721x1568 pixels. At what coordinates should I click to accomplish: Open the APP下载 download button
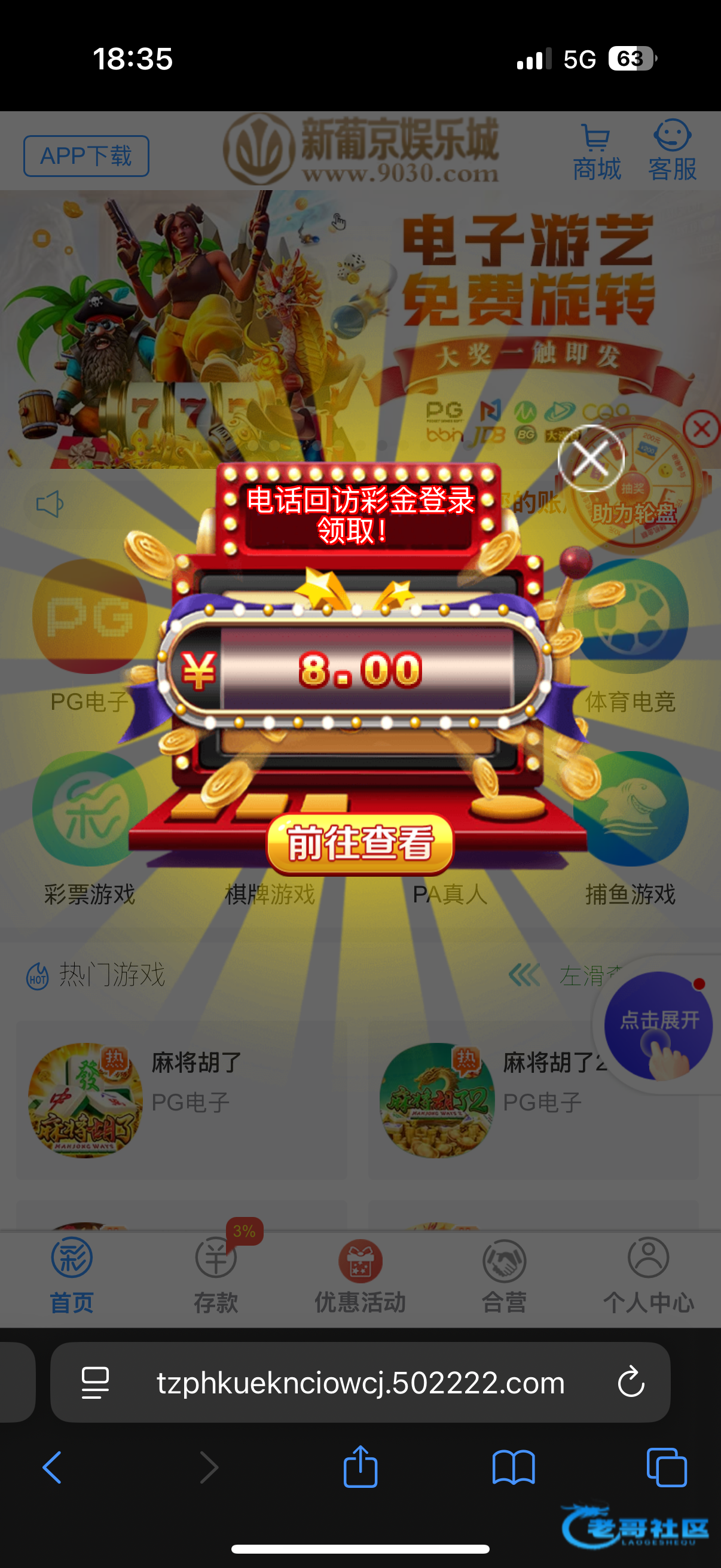point(85,156)
